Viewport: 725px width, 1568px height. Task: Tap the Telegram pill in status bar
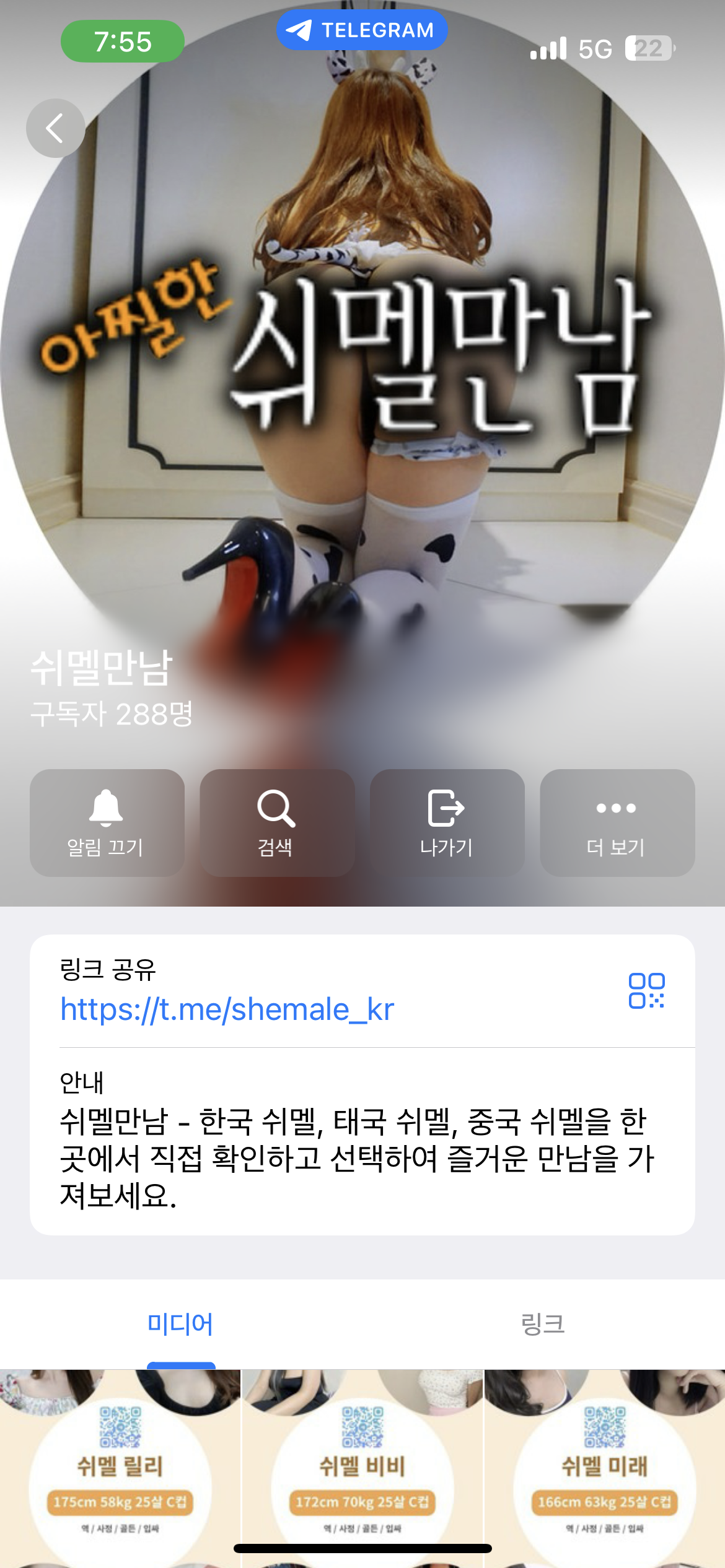pos(362,30)
